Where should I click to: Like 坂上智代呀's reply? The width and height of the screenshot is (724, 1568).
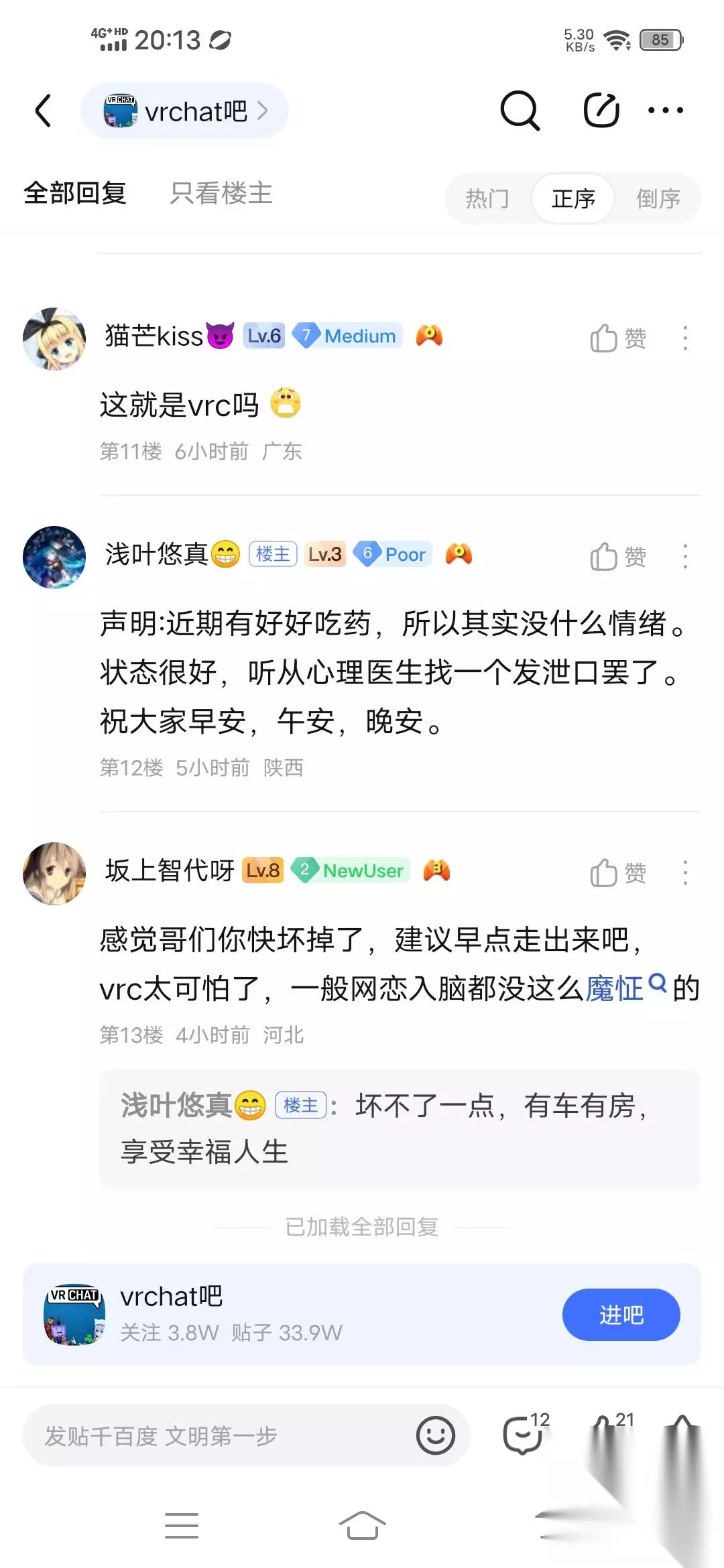point(618,872)
